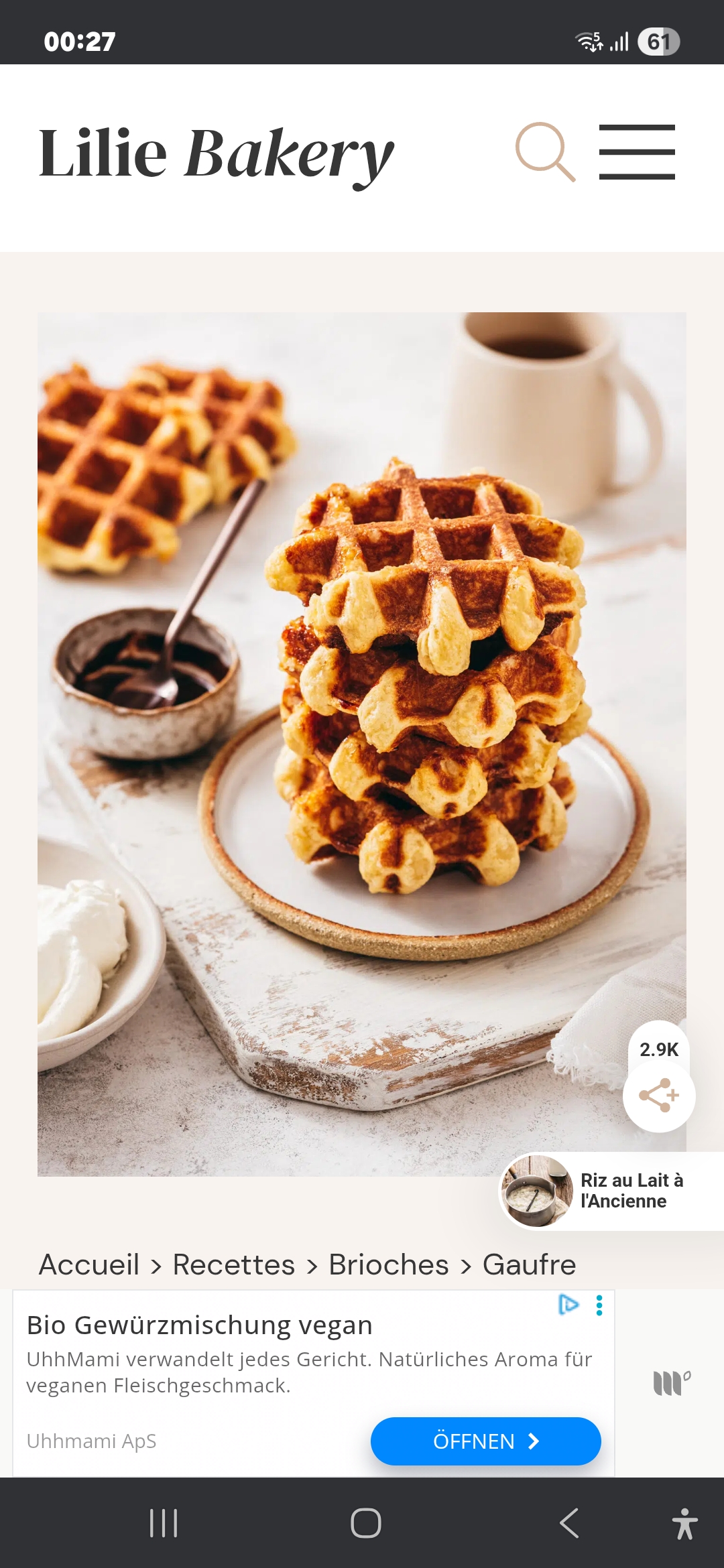The height and width of the screenshot is (1568, 724).
Task: Open the Recettes breadcrumb link
Action: coord(234,1264)
